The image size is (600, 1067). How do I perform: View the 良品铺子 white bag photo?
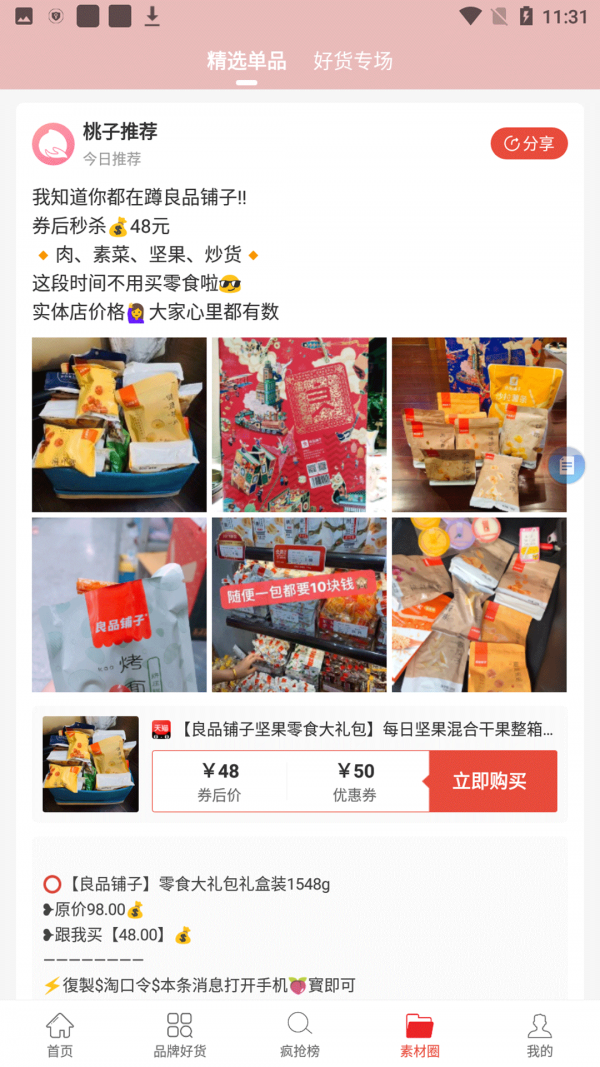[119, 604]
